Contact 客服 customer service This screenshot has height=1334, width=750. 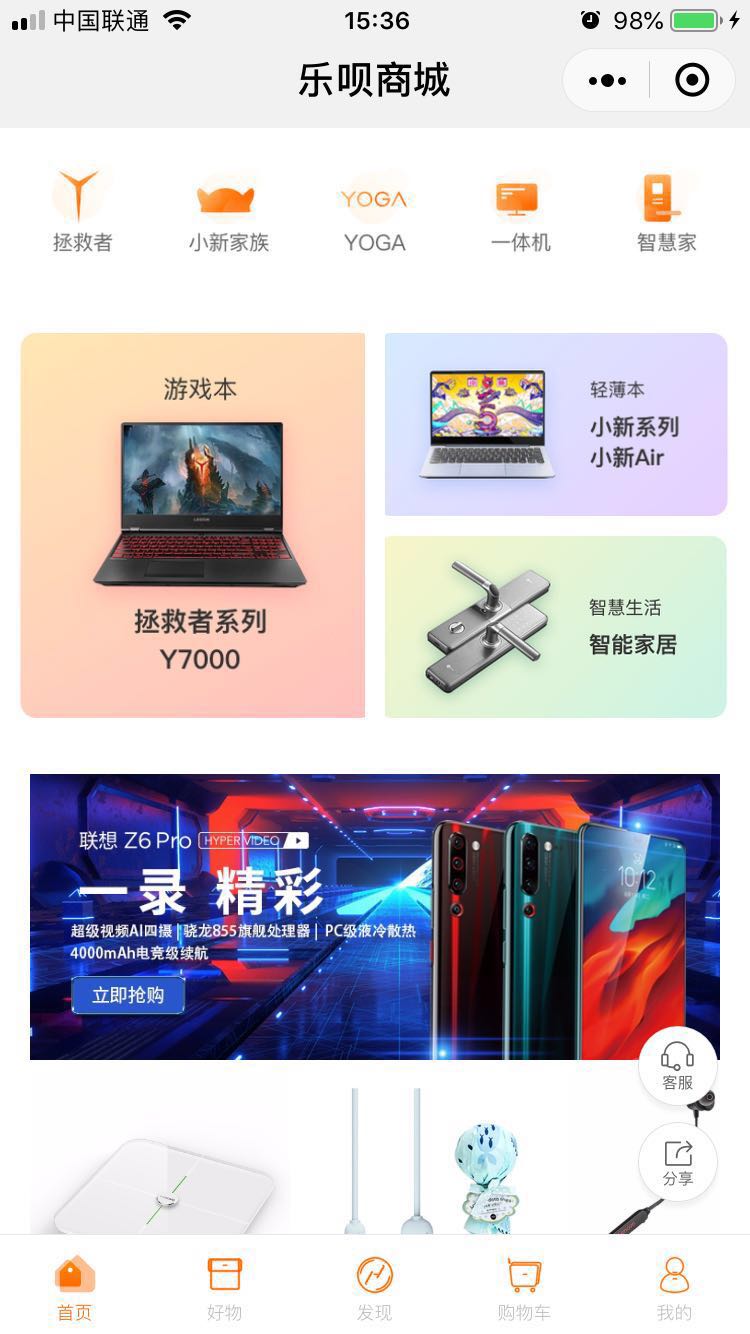click(x=677, y=1066)
